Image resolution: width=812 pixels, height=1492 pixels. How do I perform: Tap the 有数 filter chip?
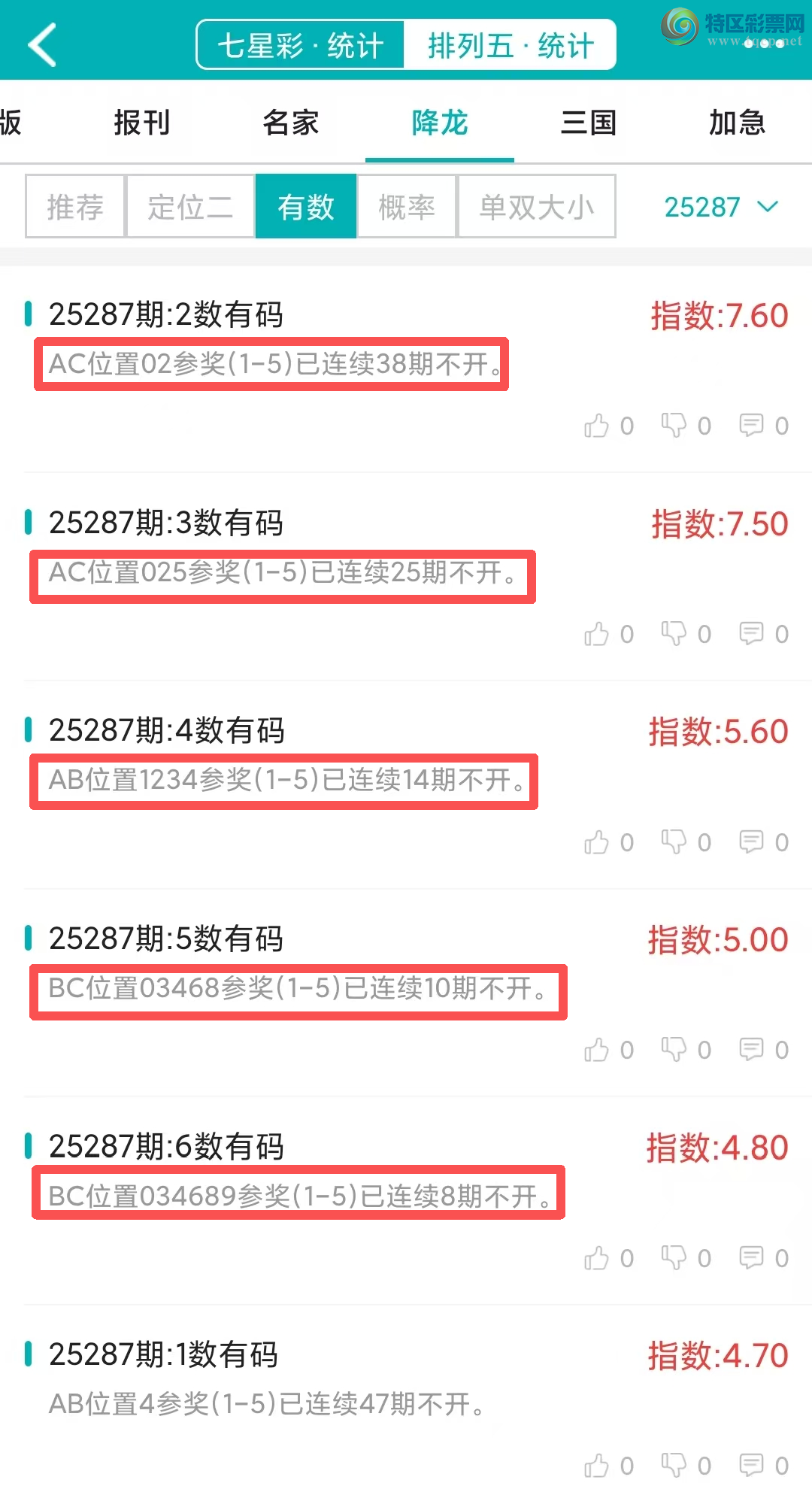click(306, 207)
